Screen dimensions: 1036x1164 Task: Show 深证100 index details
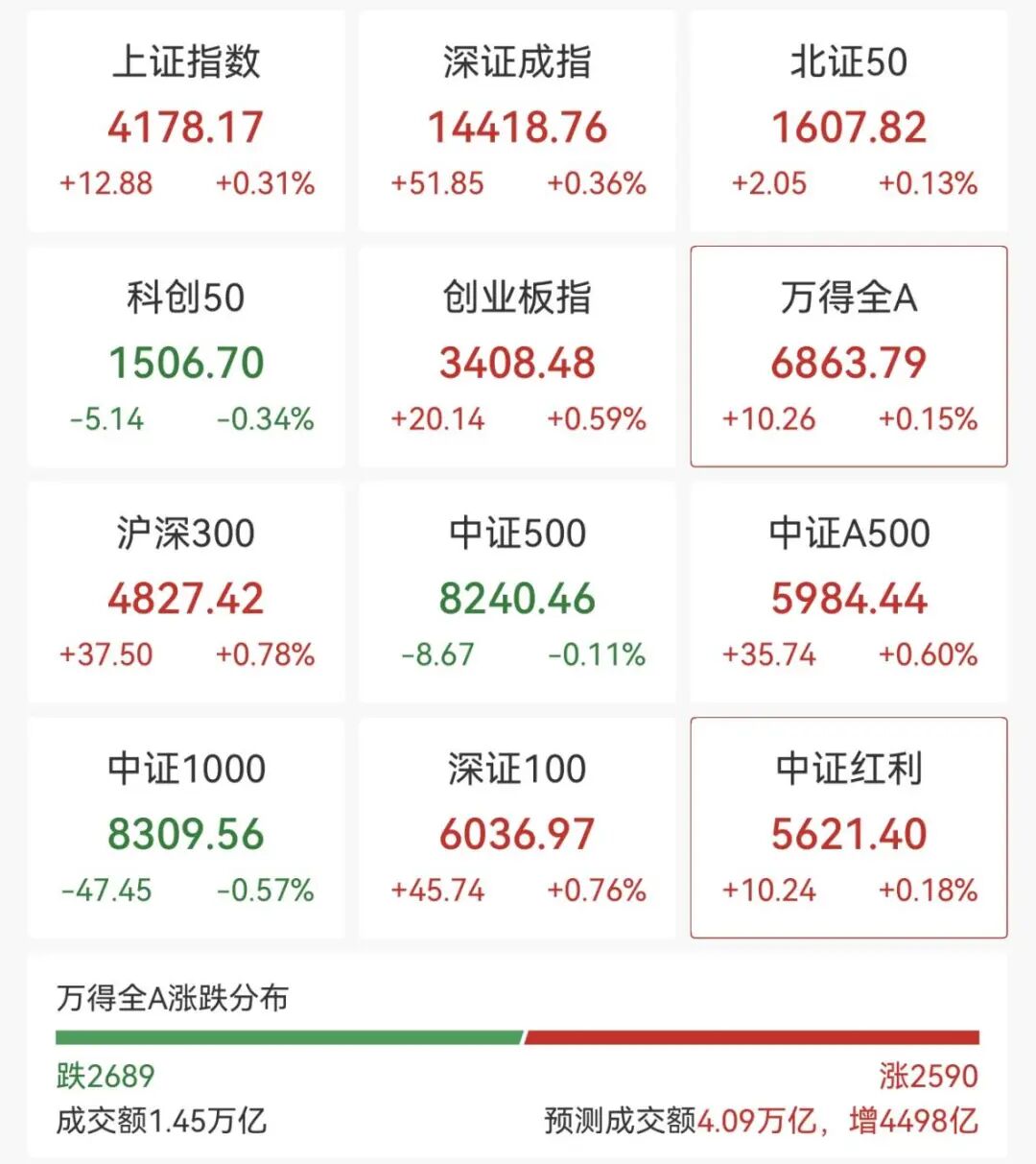pyautogui.click(x=517, y=828)
